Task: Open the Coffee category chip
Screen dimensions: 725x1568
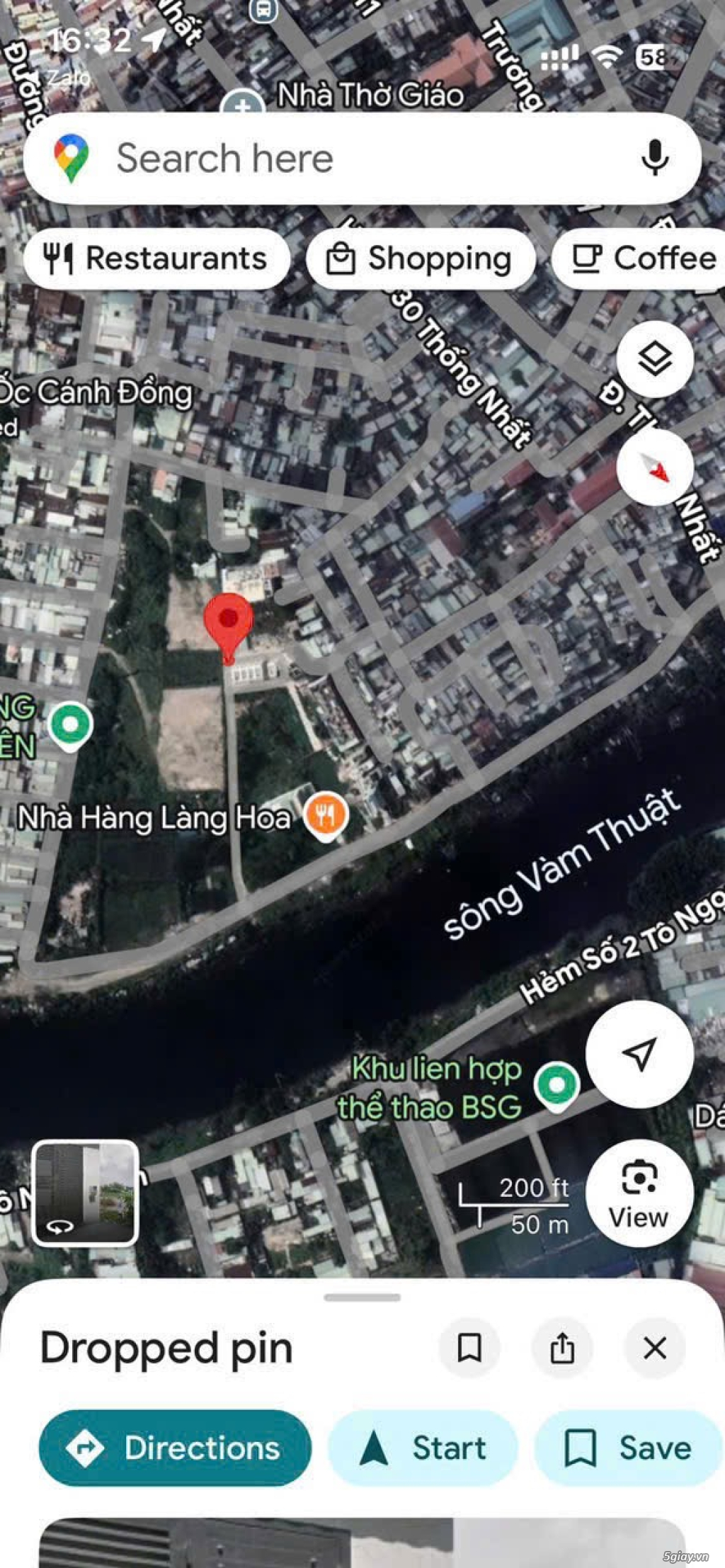Action: tap(646, 258)
